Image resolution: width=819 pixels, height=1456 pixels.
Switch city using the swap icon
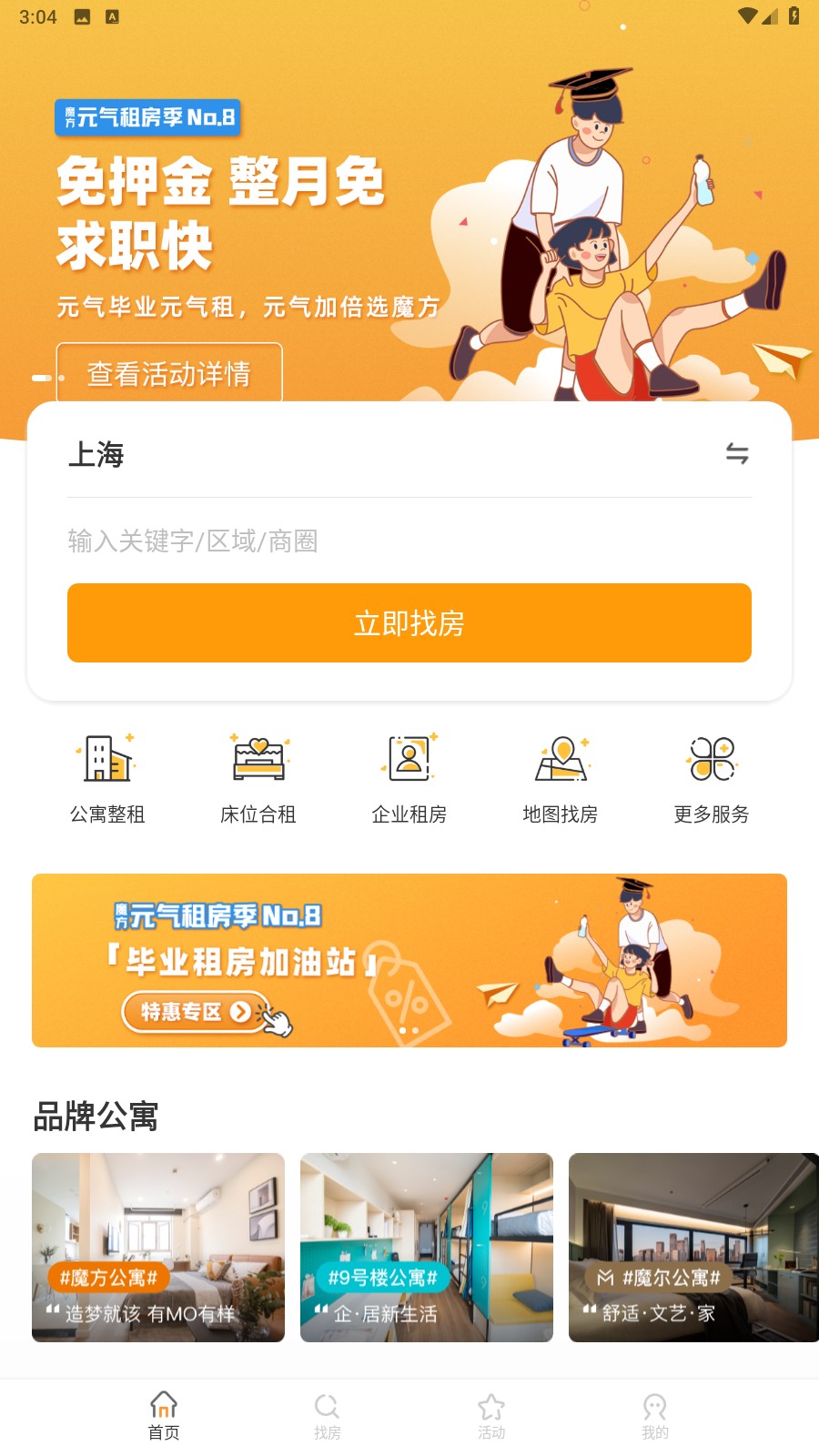(x=736, y=453)
